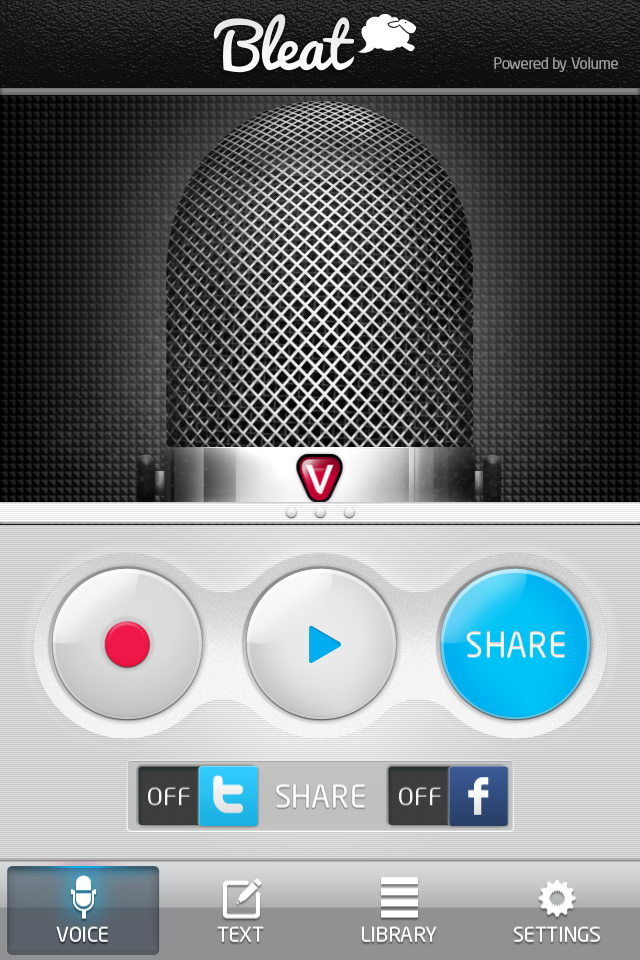Switch to the Text tab
640x960 pixels.
241,910
